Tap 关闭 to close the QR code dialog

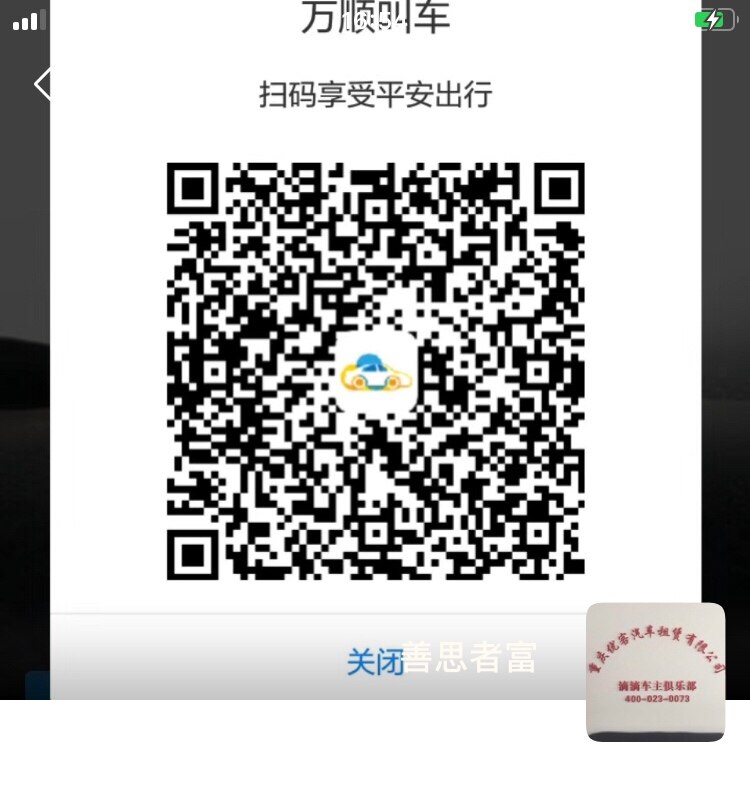click(375, 661)
